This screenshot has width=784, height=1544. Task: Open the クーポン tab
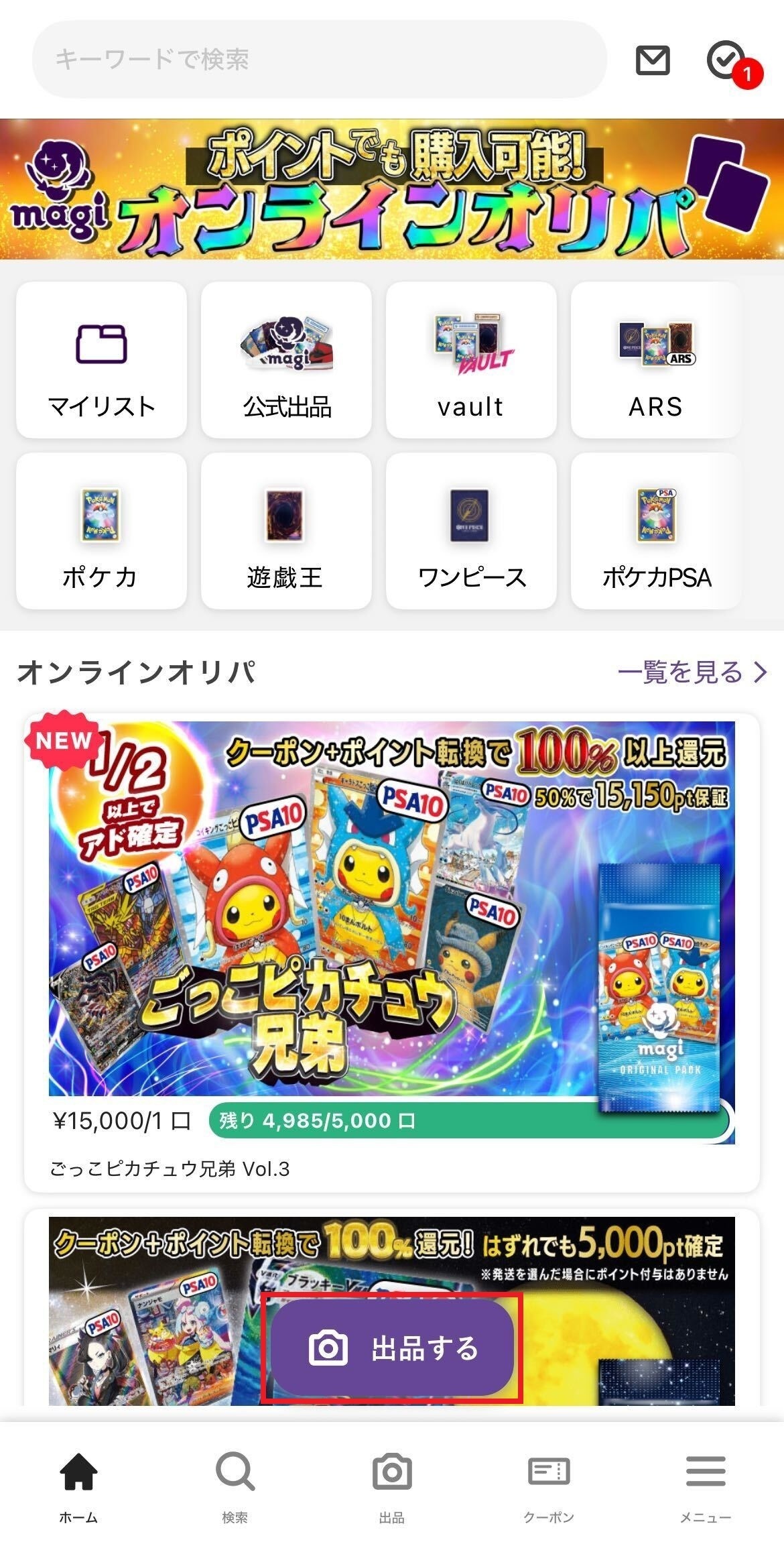(x=549, y=1485)
